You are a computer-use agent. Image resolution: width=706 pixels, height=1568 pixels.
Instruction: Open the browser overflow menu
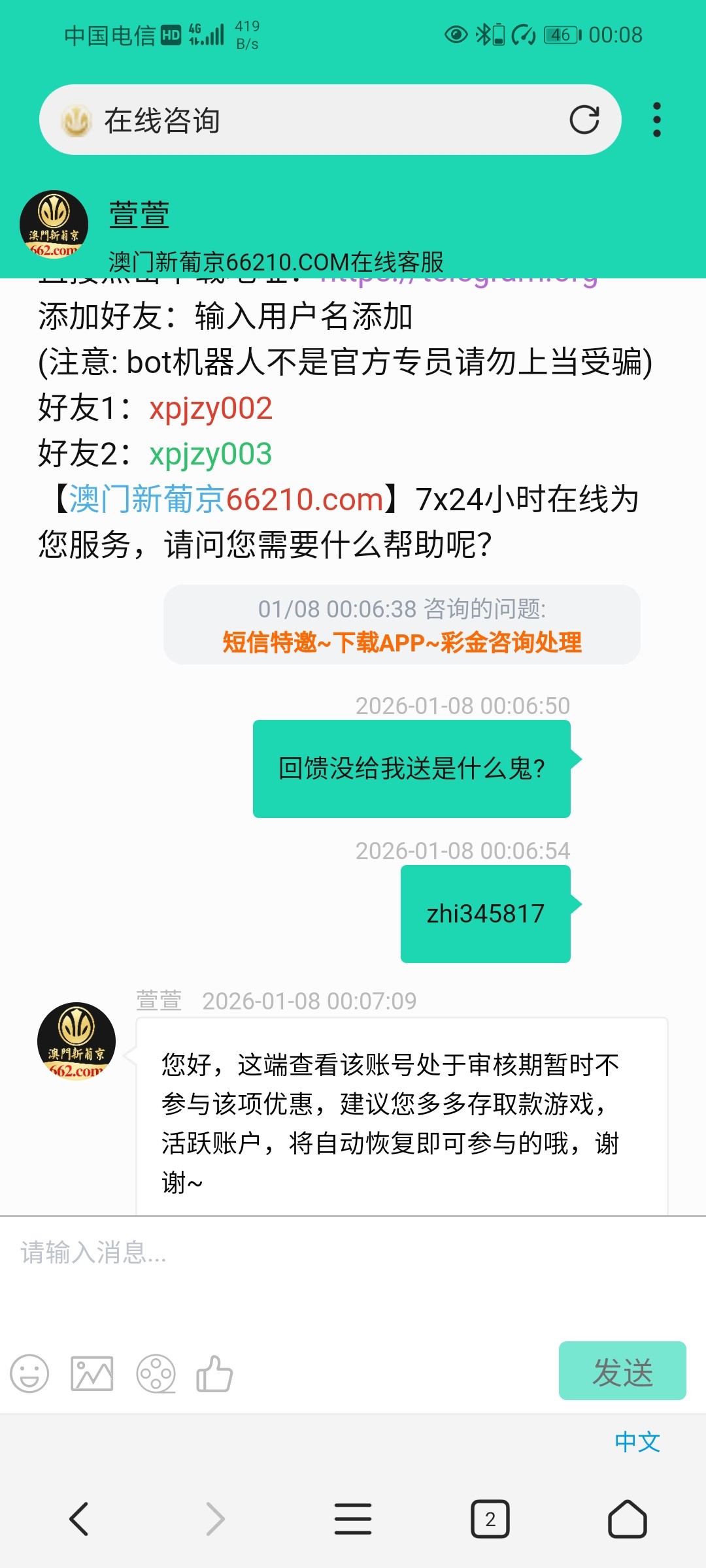click(x=656, y=120)
